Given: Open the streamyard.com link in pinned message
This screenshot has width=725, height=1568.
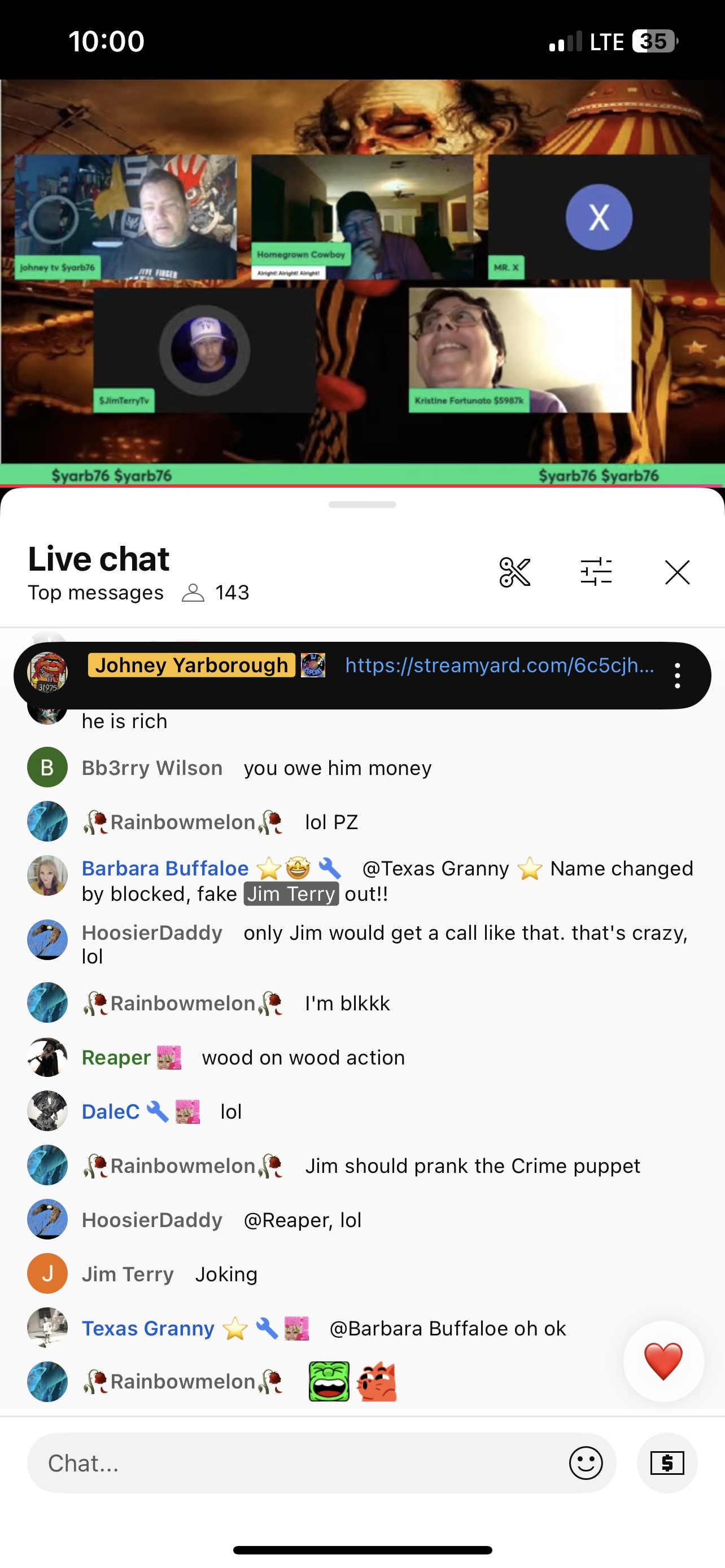Looking at the screenshot, I should [499, 665].
